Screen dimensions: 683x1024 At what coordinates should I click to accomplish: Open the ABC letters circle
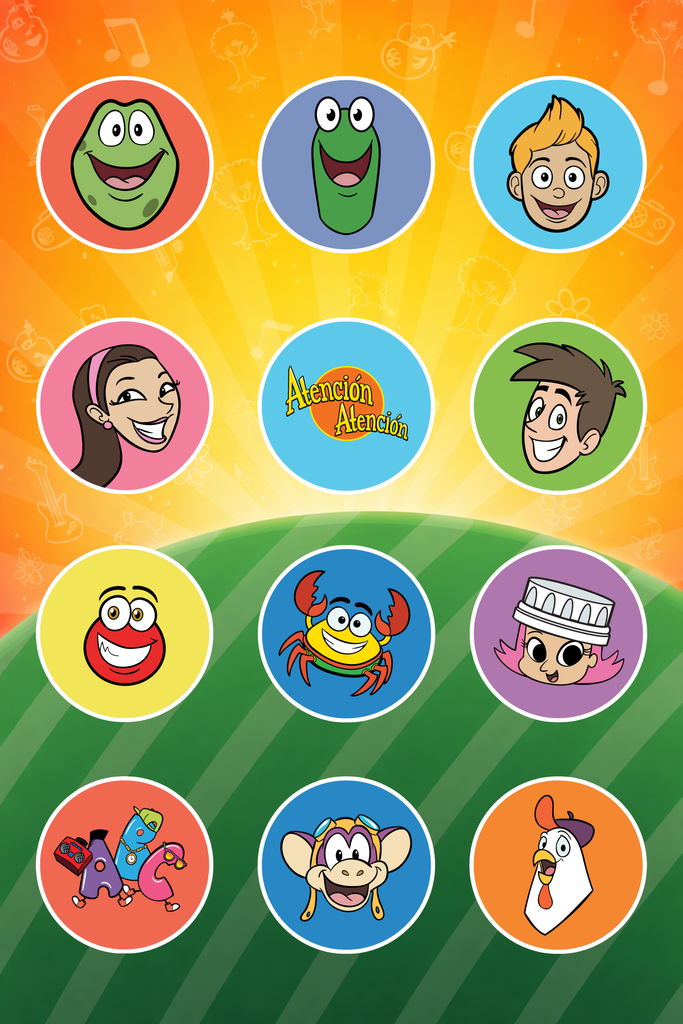point(125,864)
